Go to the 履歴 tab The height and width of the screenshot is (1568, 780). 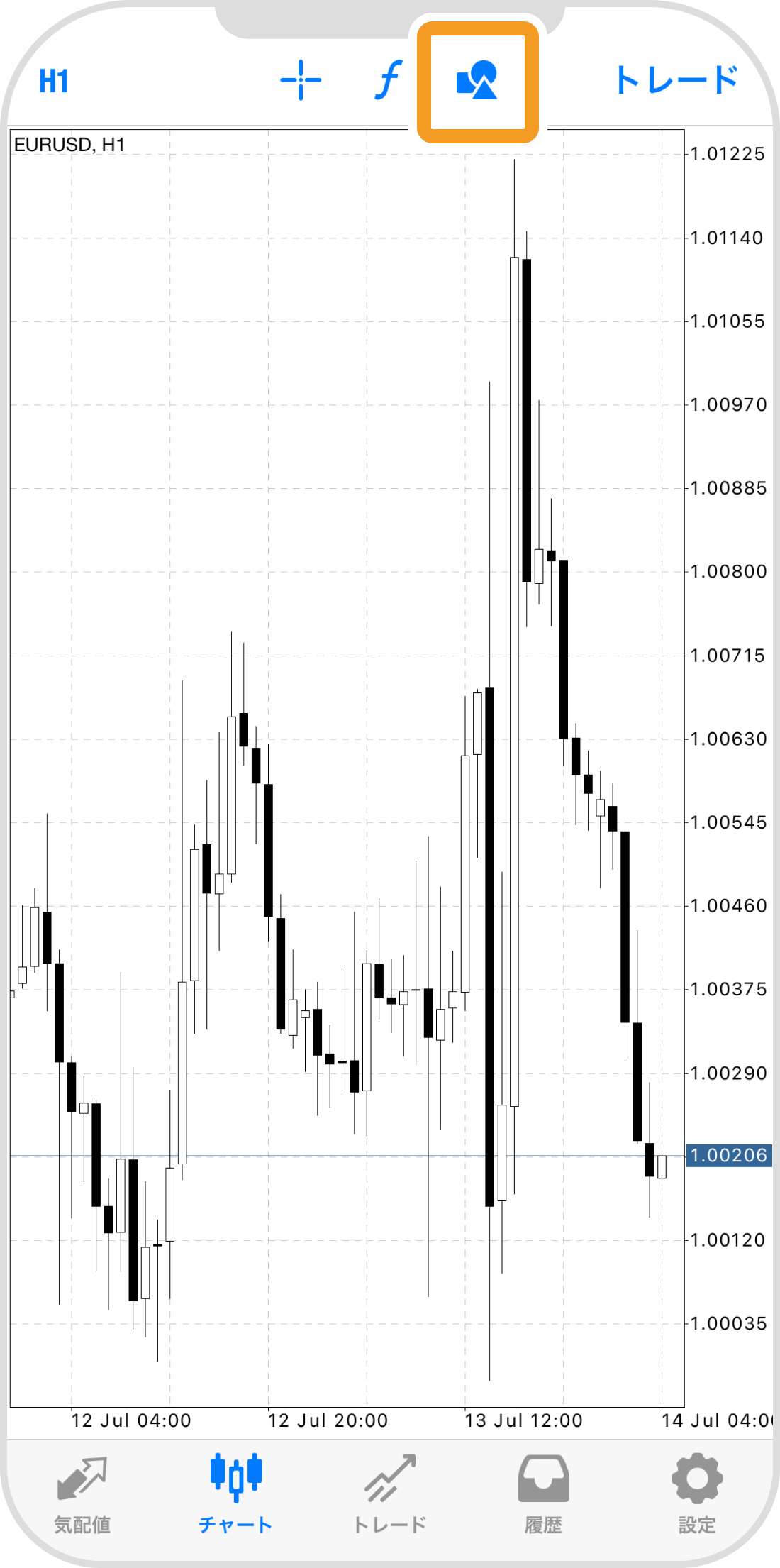[543, 1493]
